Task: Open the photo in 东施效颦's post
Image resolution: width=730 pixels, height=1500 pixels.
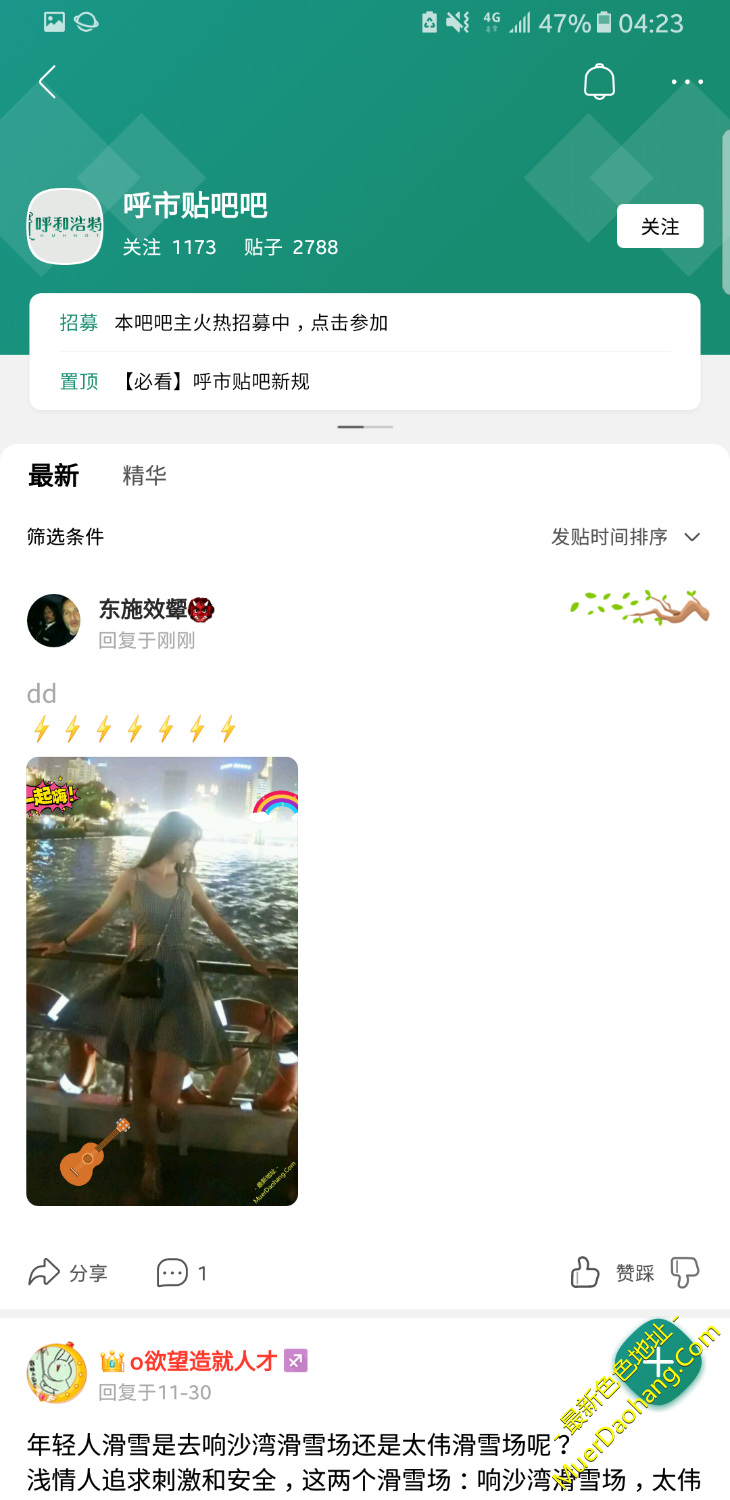Action: 162,980
